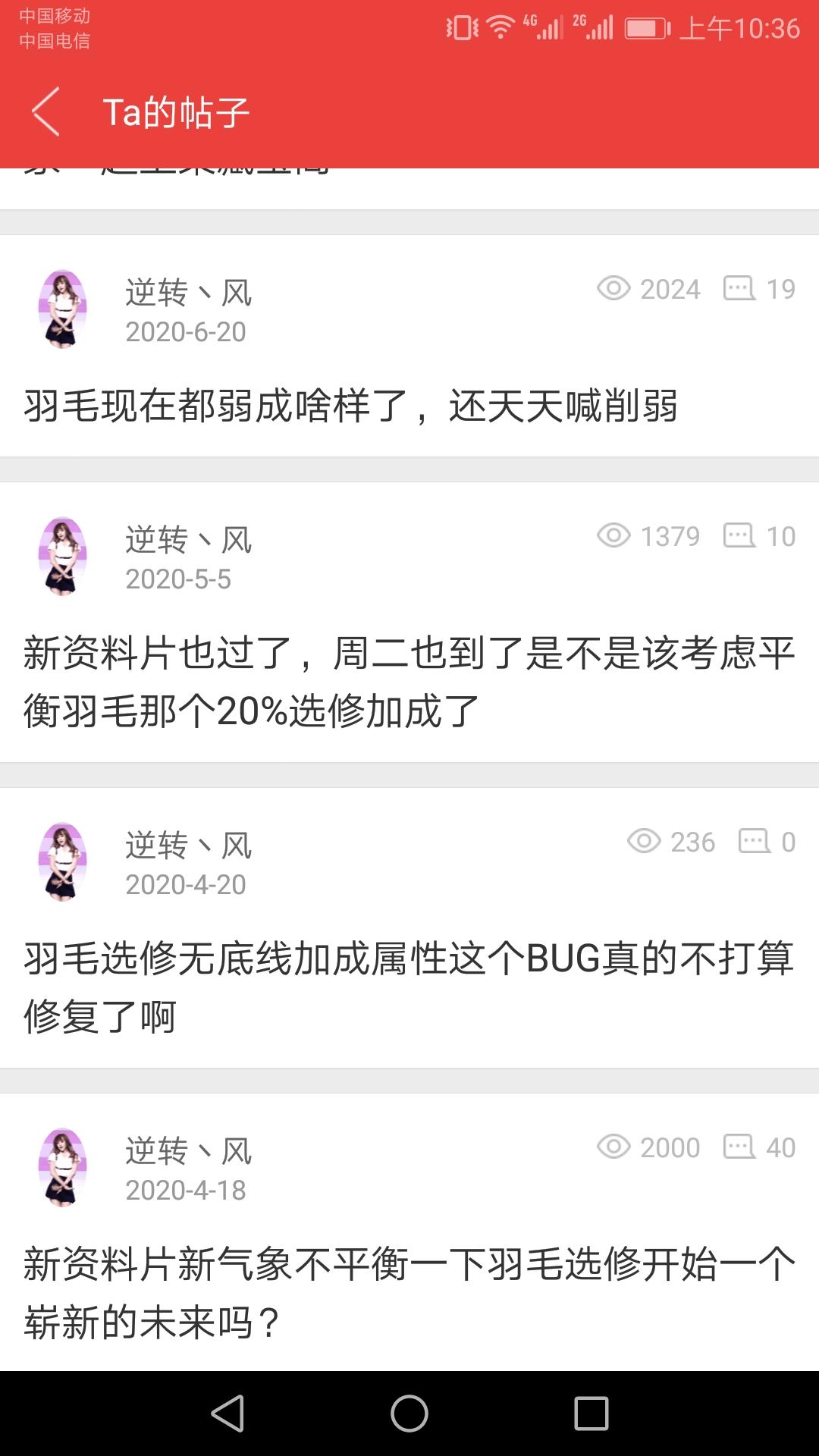Screen dimensions: 819x1456
Task: Open the post 羽毛现在都弱成啥样了
Action: tap(350, 406)
